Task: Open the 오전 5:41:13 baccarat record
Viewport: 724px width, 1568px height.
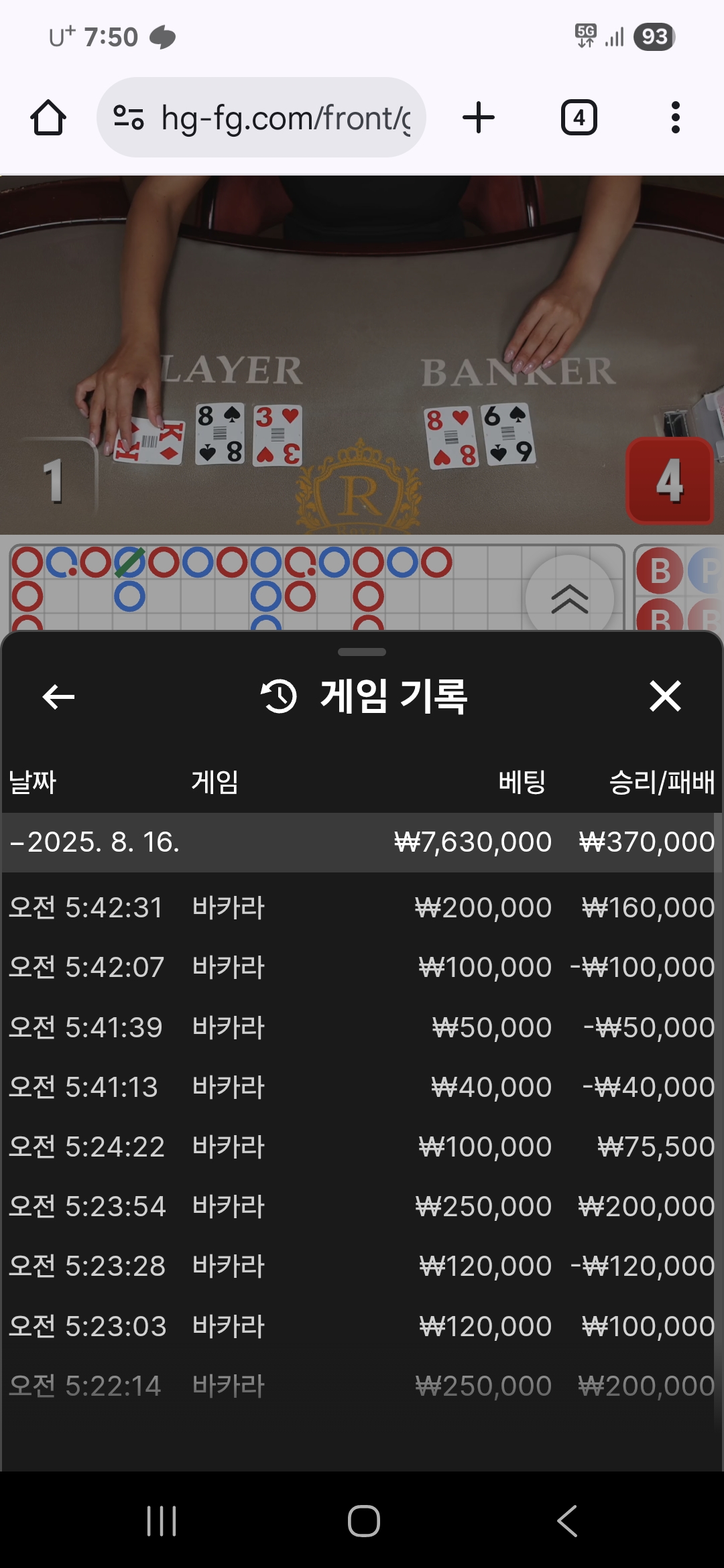Action: click(362, 1087)
